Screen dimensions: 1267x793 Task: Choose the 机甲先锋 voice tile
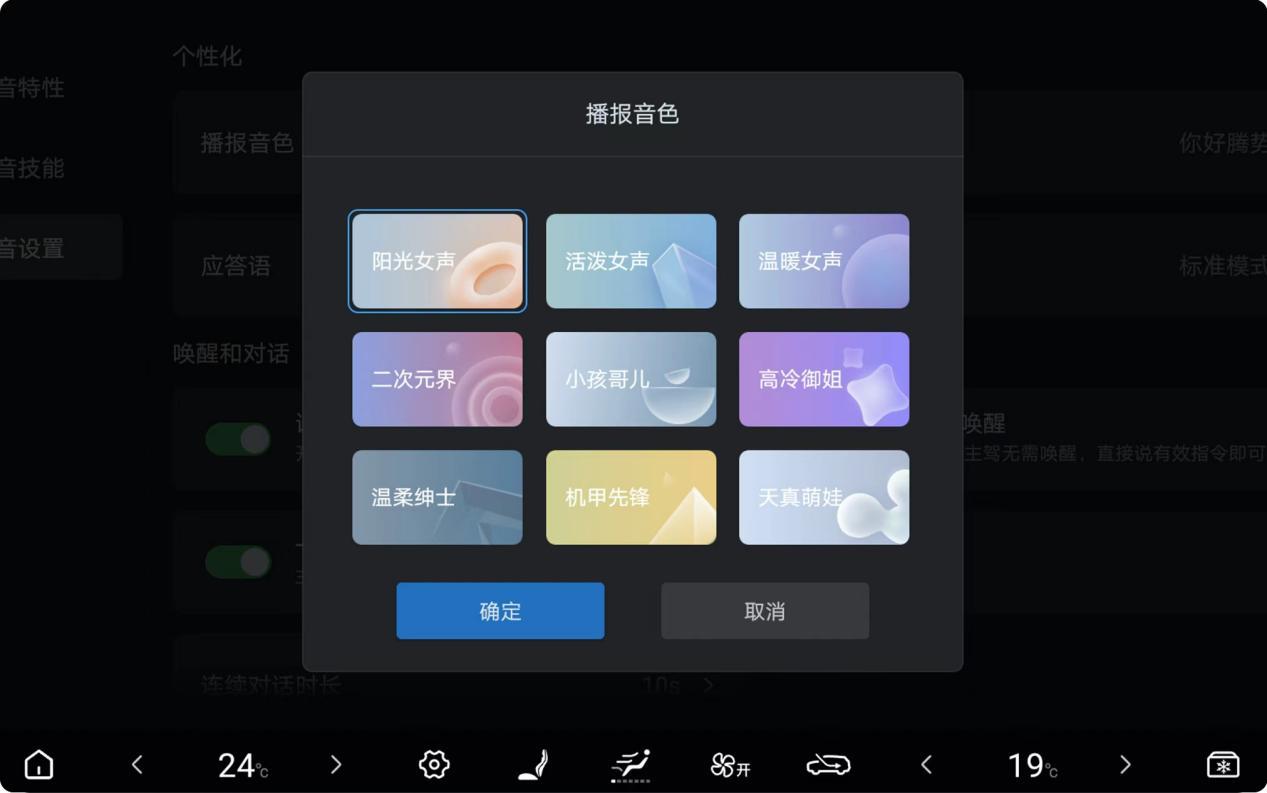click(x=631, y=497)
